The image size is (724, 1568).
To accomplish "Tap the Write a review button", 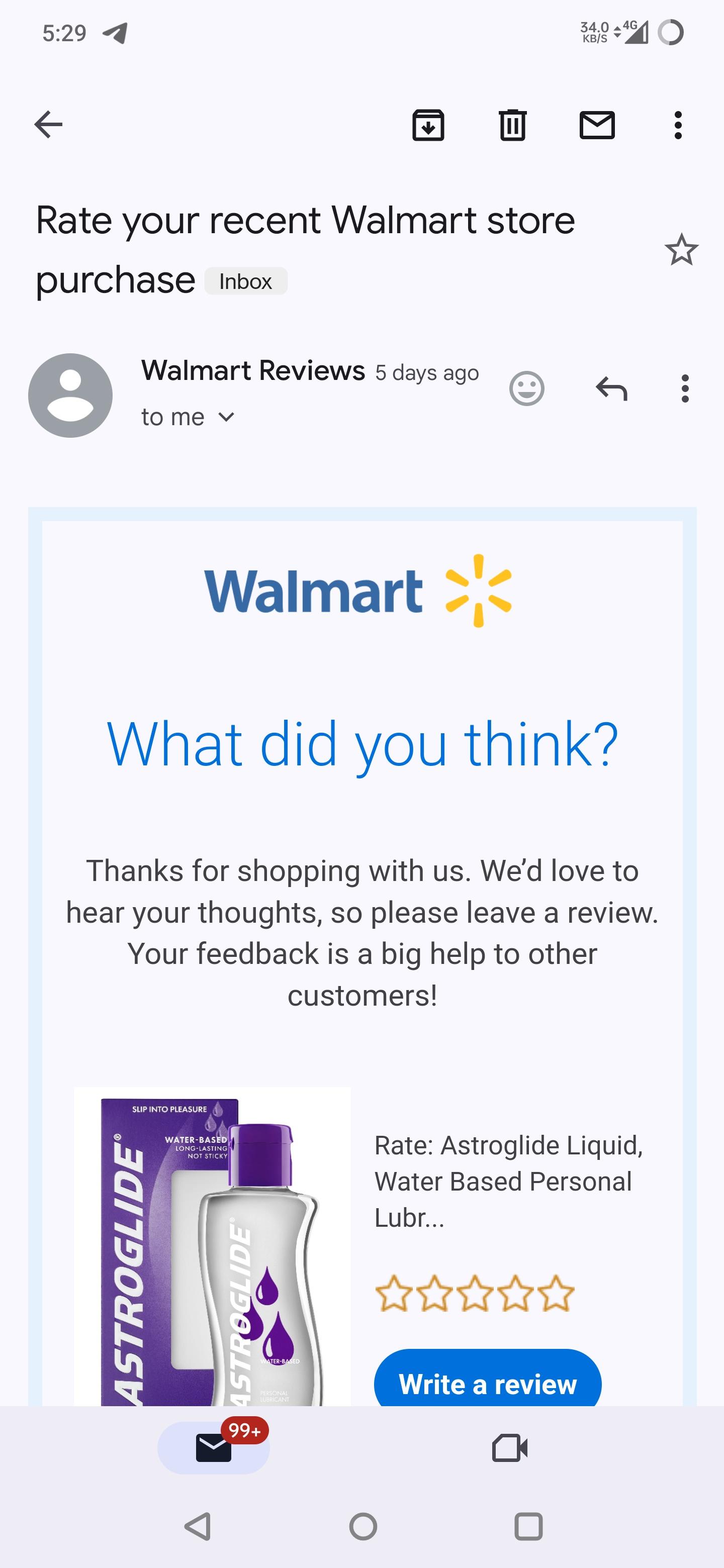I will coord(487,1383).
